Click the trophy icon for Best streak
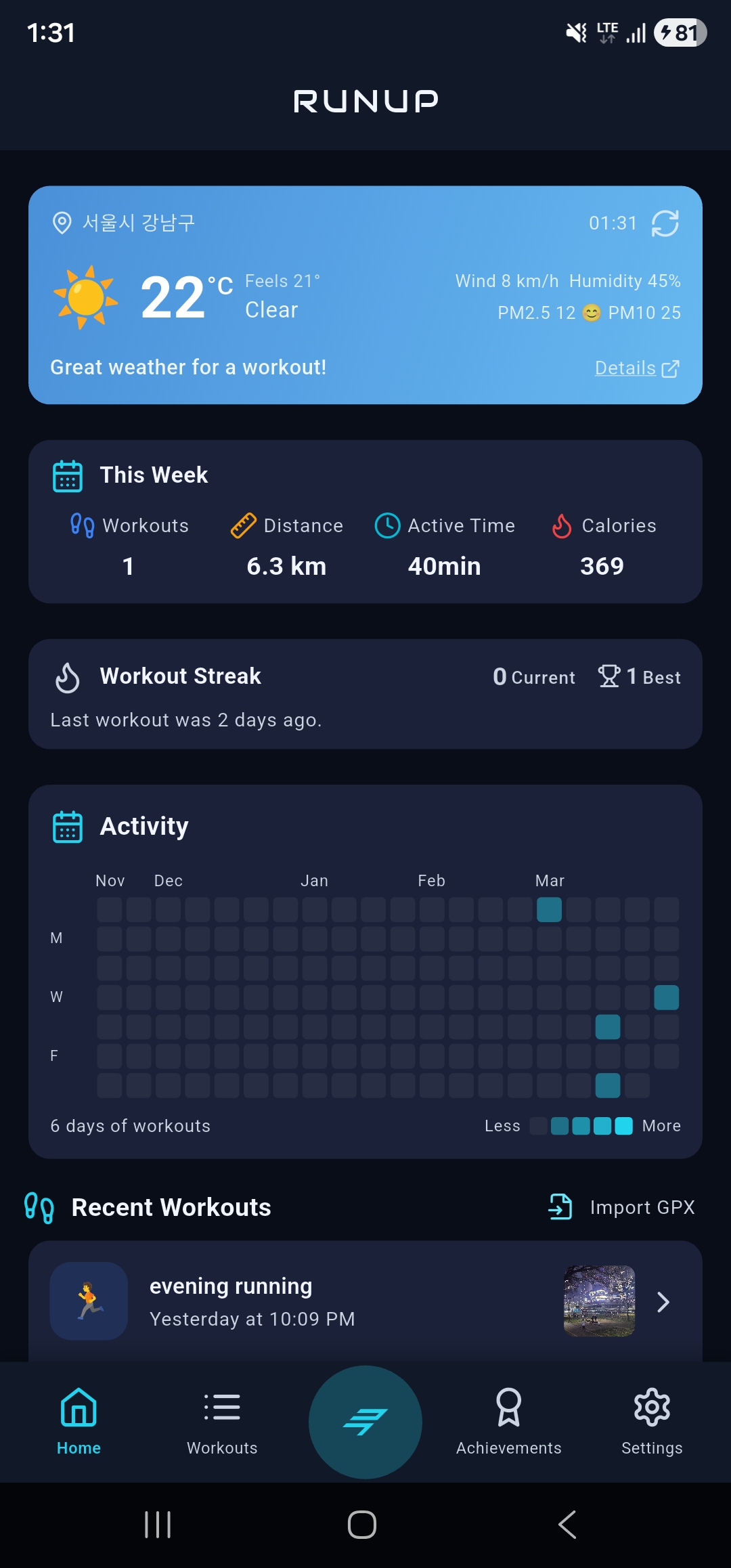Screen dimensions: 731x1568 pos(608,675)
